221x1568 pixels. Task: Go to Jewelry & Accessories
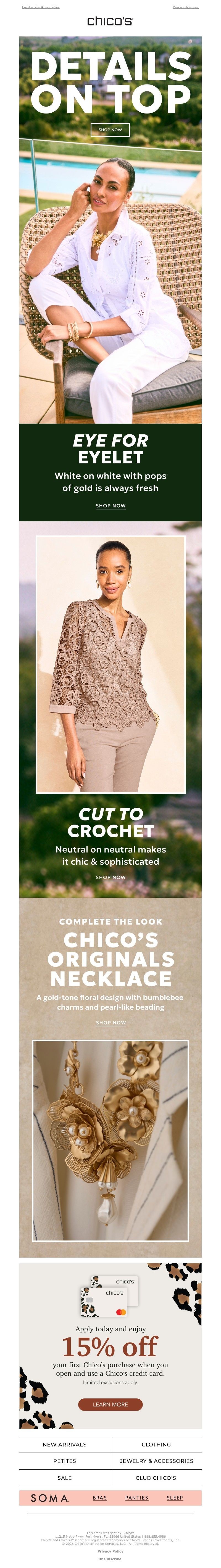156,1461
